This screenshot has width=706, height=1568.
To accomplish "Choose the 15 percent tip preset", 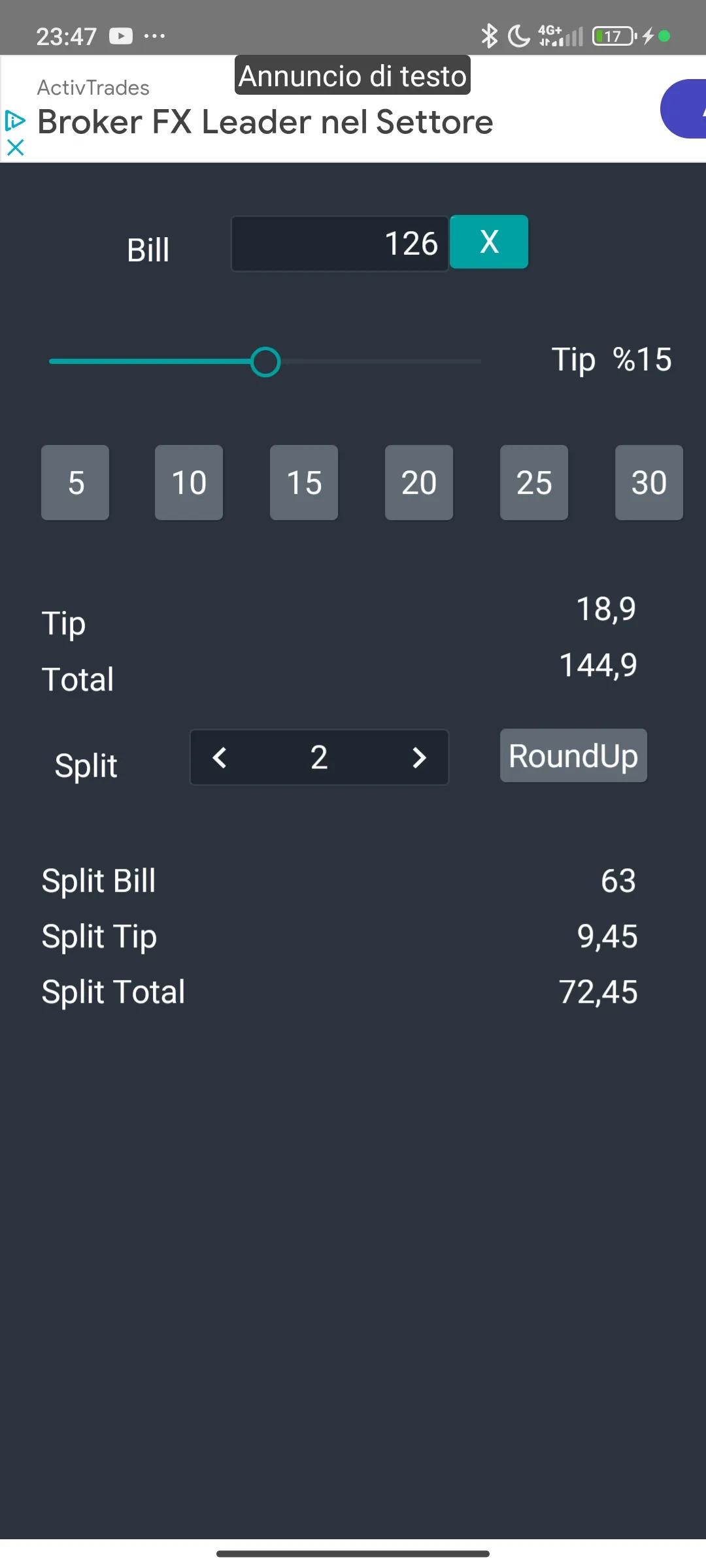I will point(304,483).
